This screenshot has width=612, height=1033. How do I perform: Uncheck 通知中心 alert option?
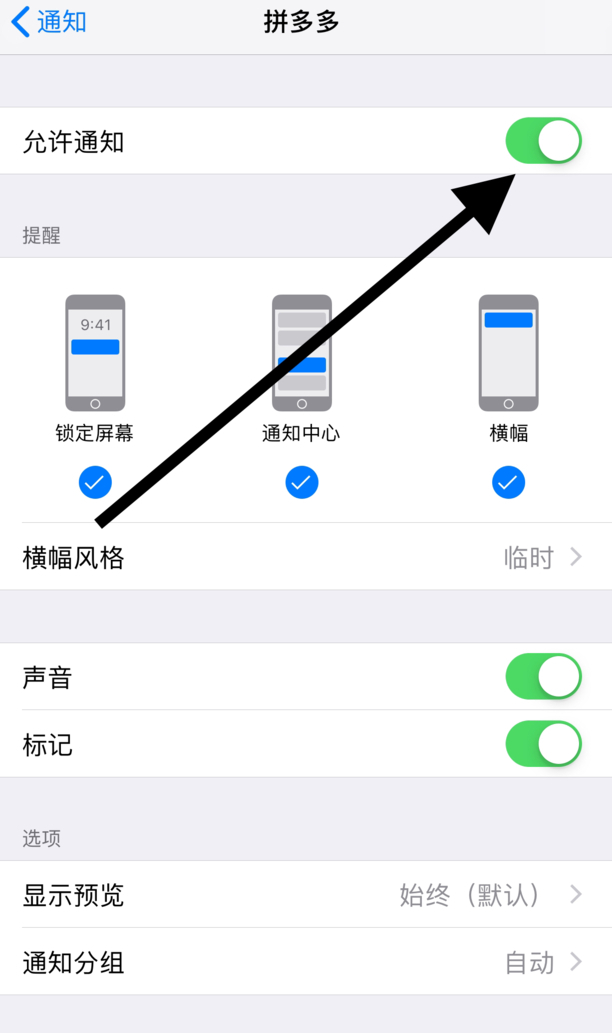tap(302, 482)
